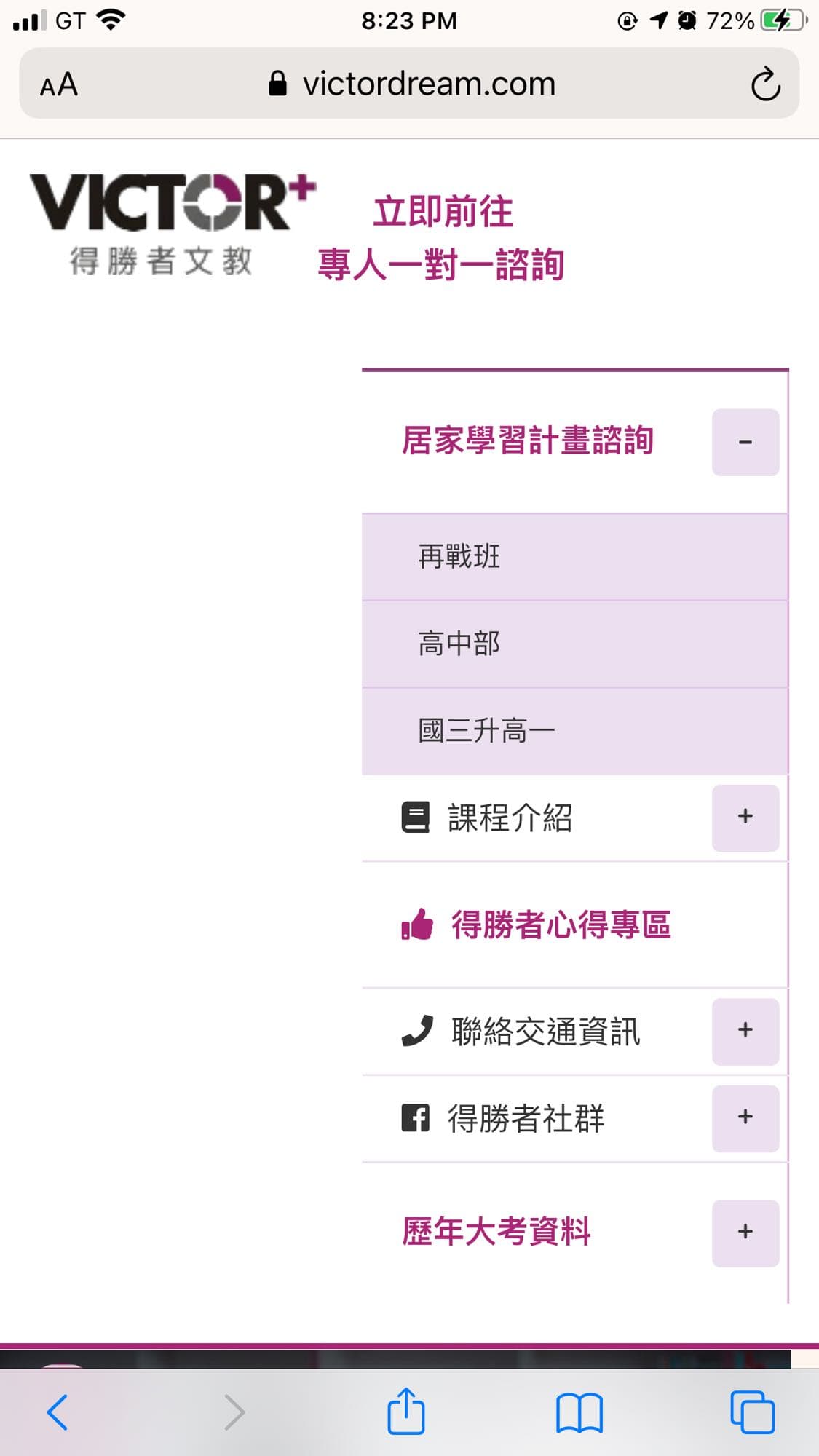This screenshot has height=1456, width=819.
Task: Reload the victordream.com page
Action: pyautogui.click(x=765, y=84)
